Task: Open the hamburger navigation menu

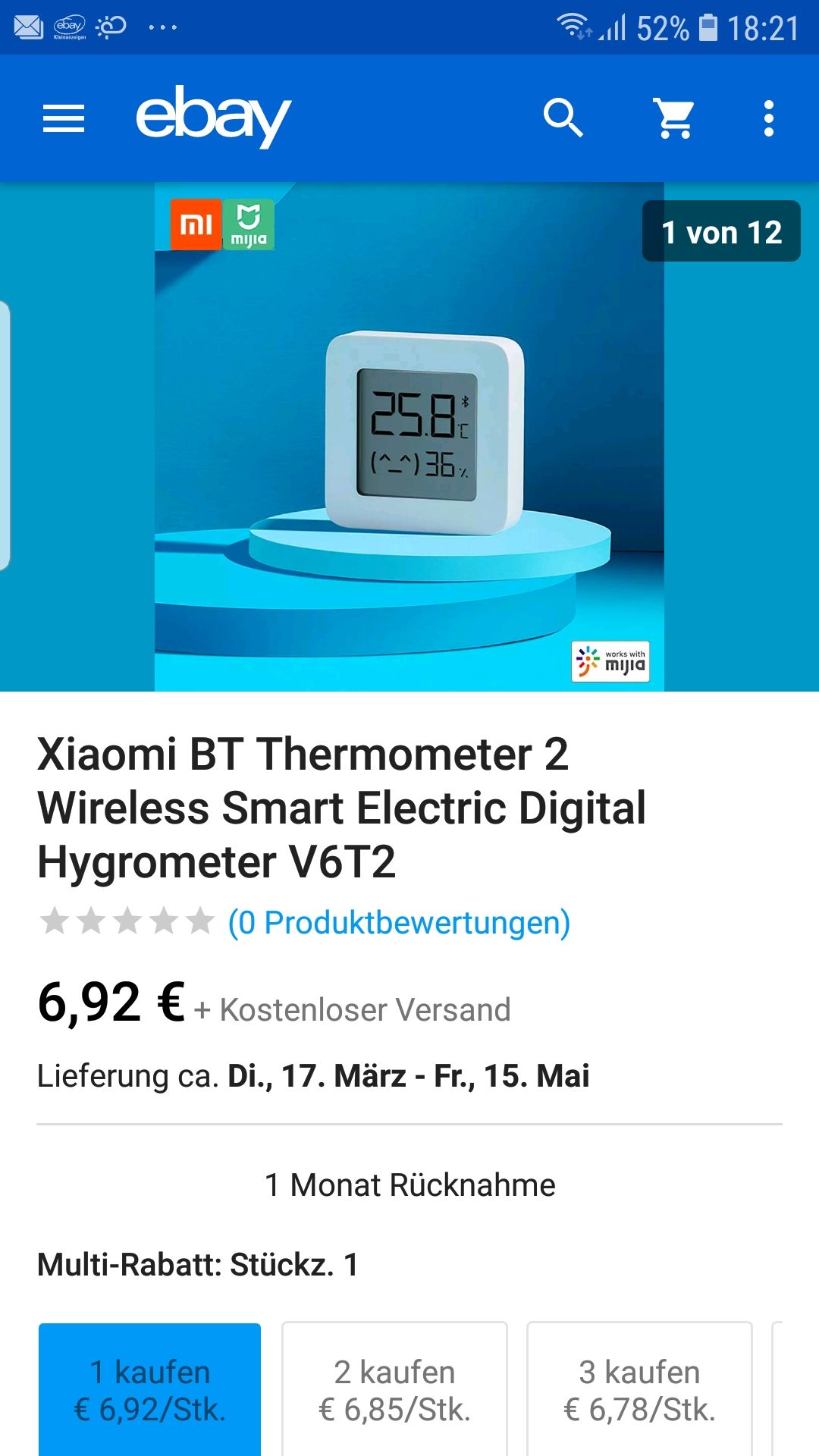Action: click(64, 118)
